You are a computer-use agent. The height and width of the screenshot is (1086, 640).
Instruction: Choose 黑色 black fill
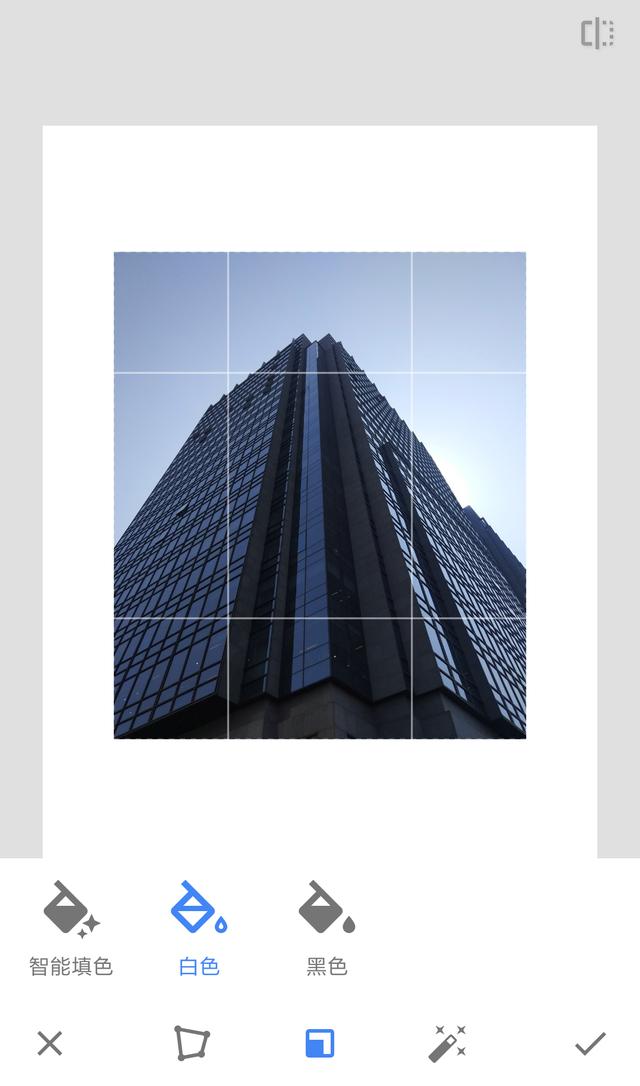pyautogui.click(x=327, y=928)
